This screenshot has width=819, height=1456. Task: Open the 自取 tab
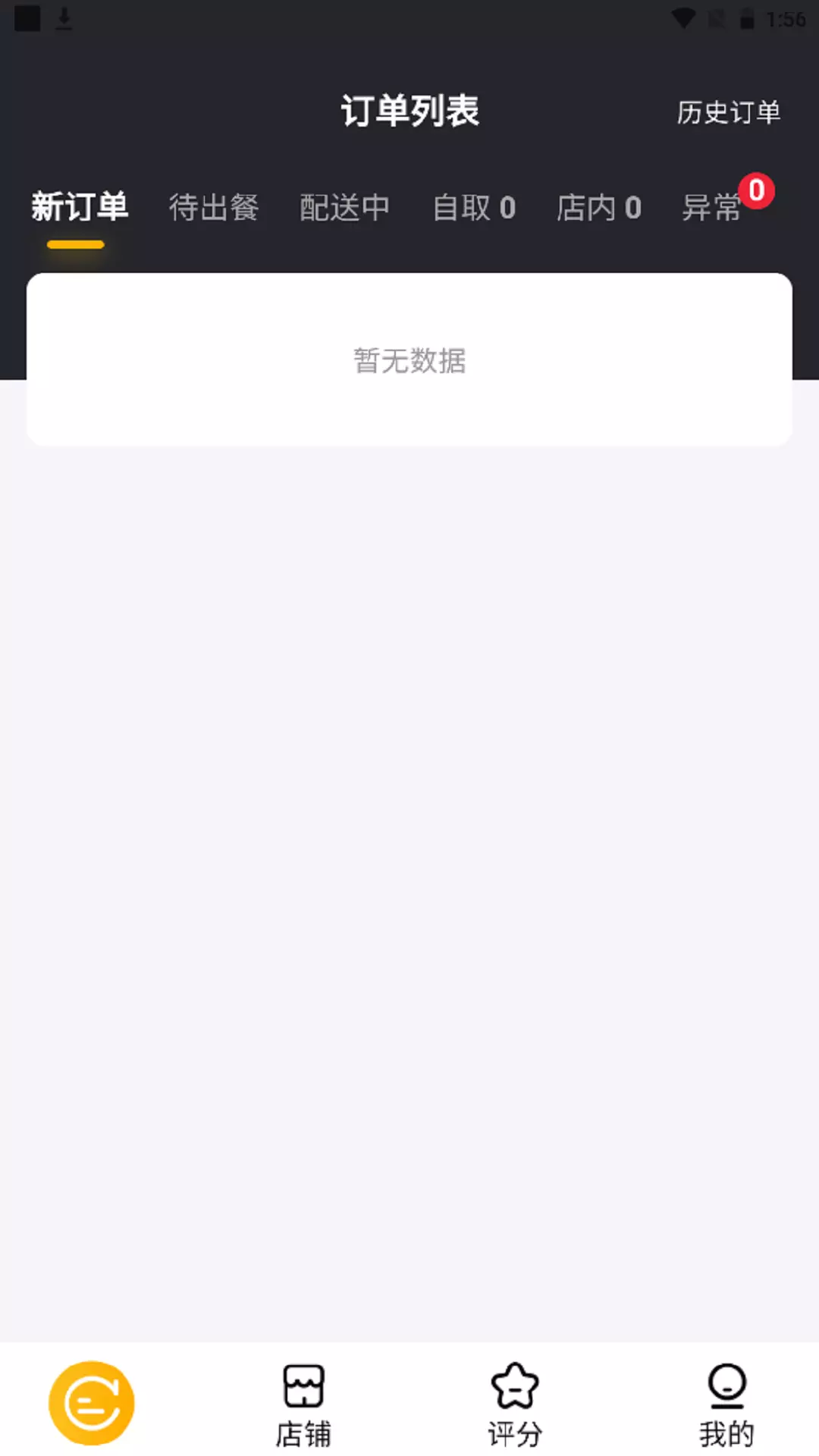pos(474,207)
